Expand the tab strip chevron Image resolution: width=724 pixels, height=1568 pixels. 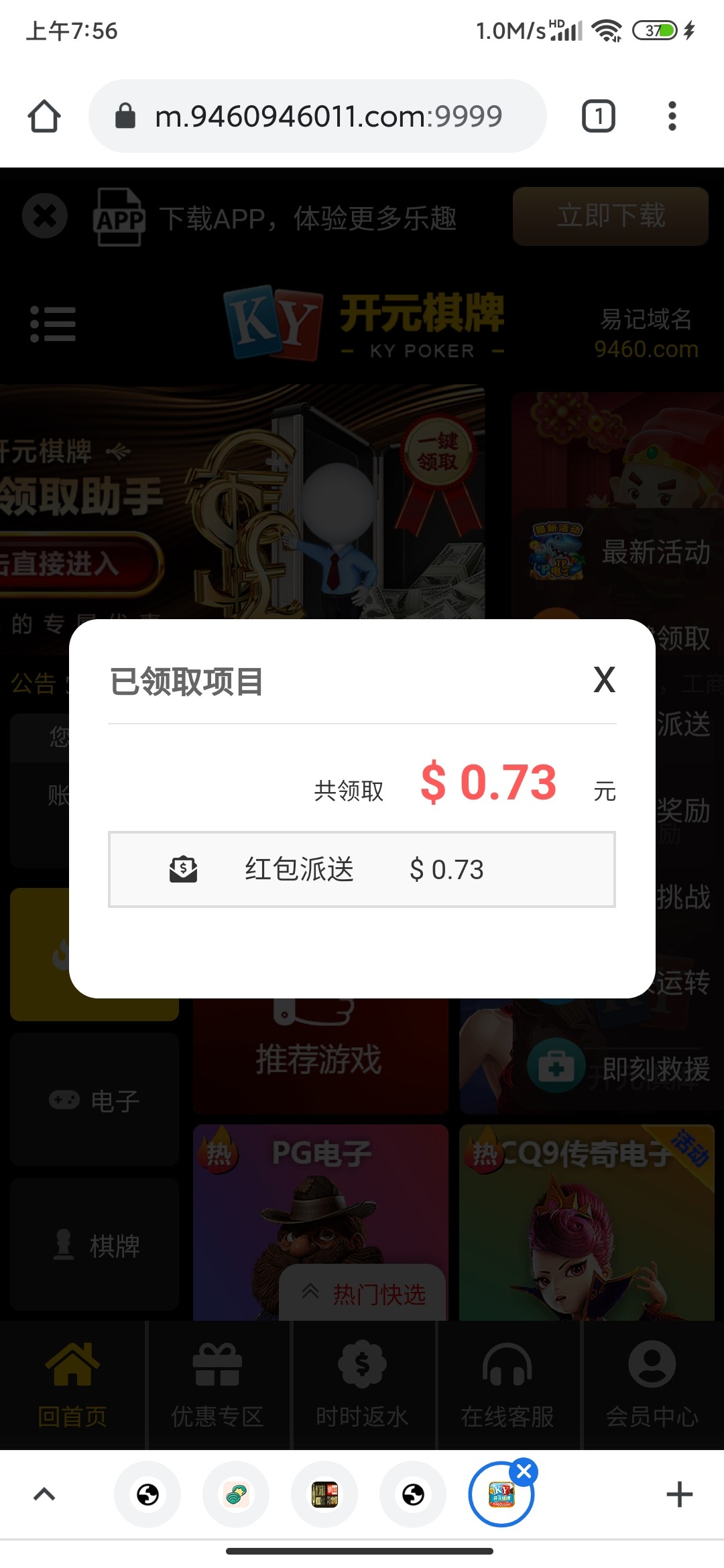pos(44,1494)
